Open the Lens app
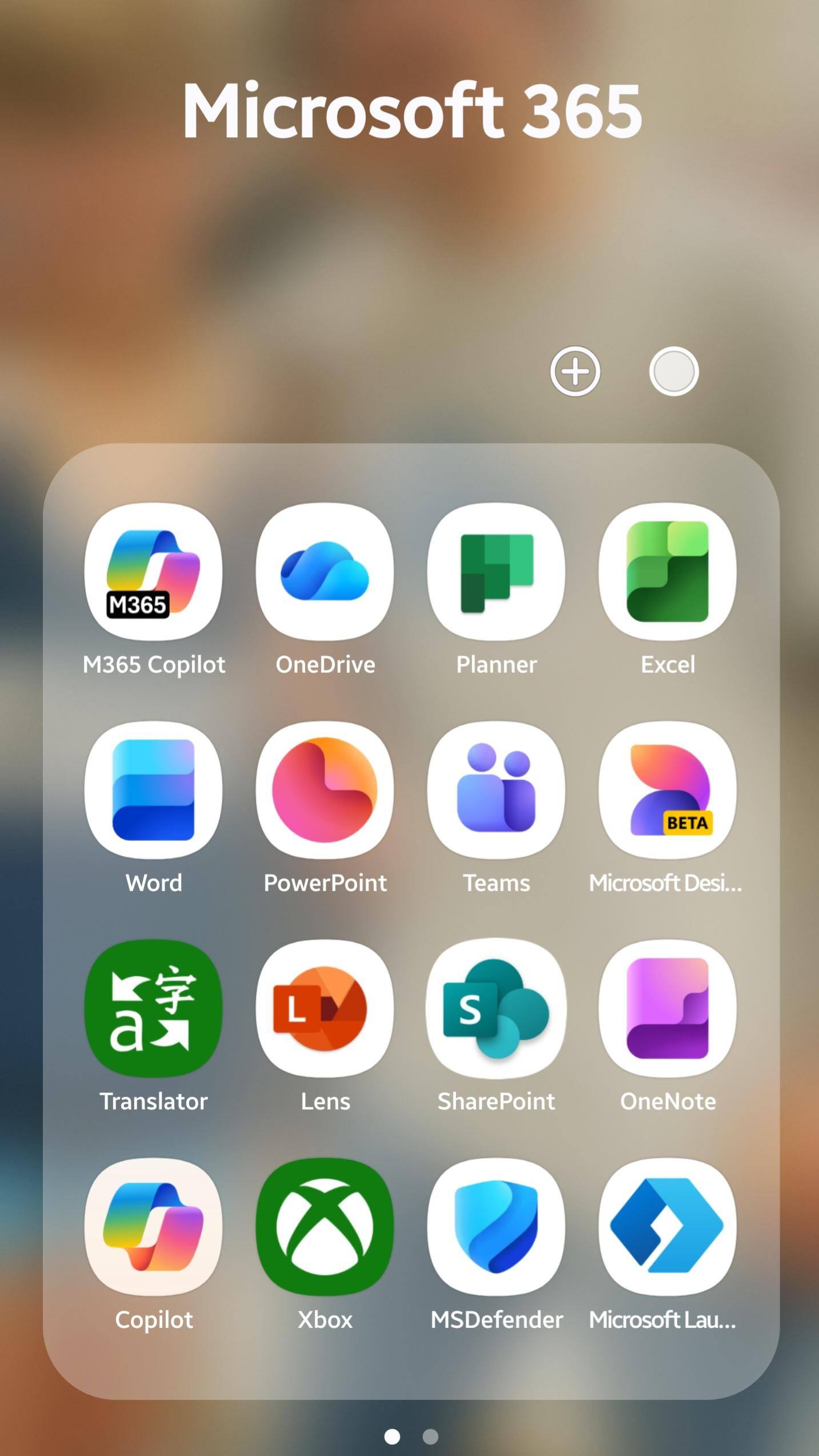This screenshot has height=1456, width=819. pyautogui.click(x=325, y=1008)
